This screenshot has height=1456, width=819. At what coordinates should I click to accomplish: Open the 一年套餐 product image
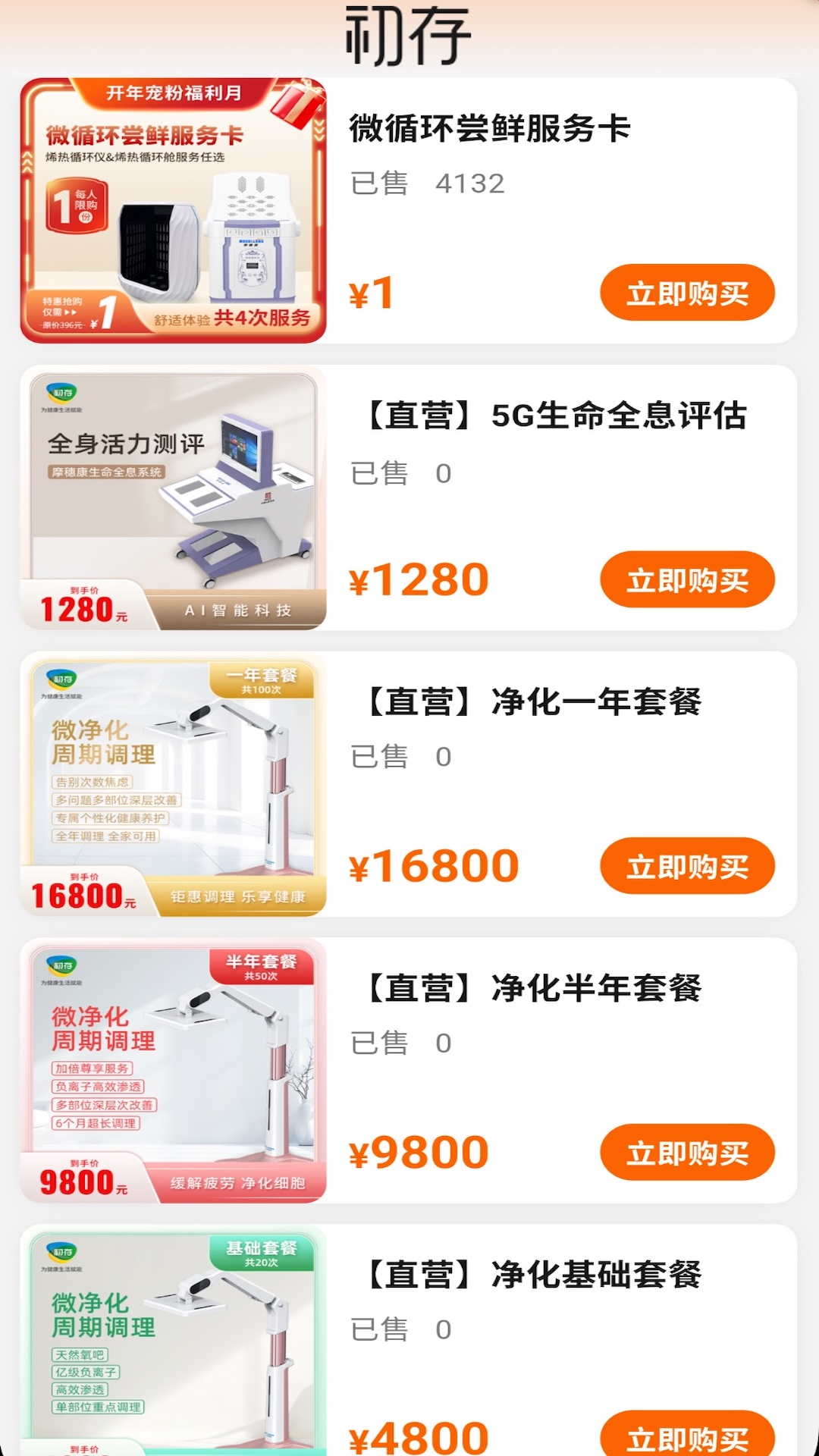[x=174, y=784]
